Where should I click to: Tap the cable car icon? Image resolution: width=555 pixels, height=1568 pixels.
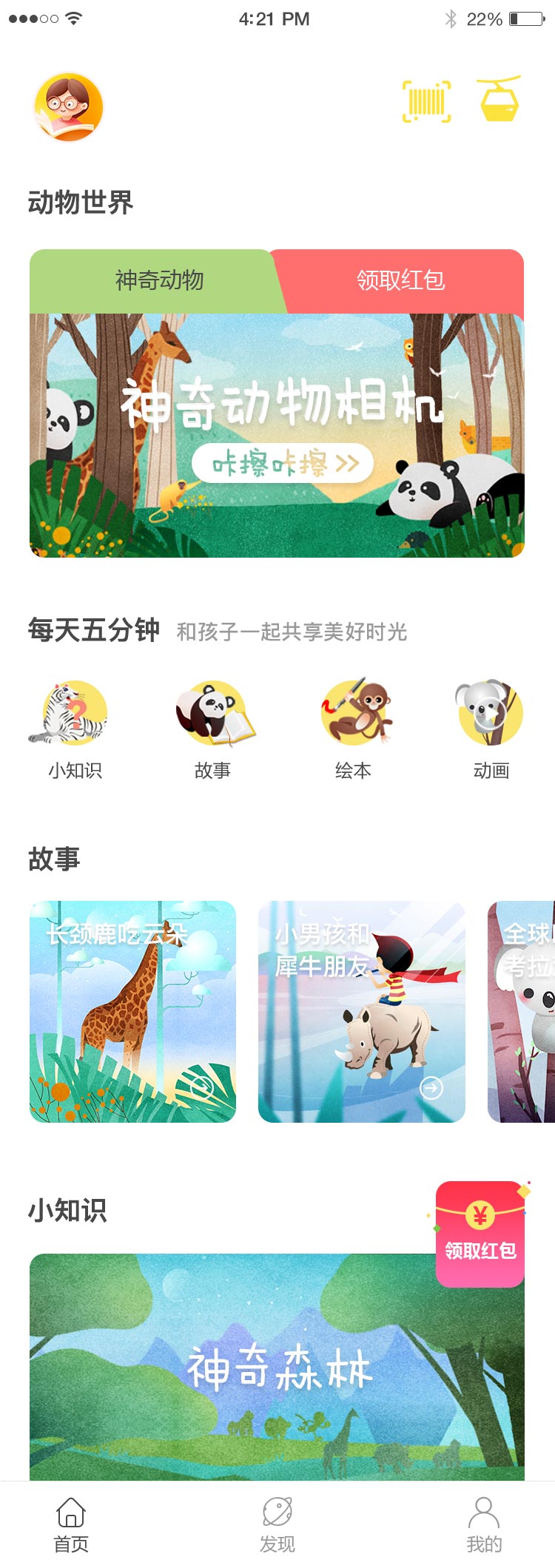(x=500, y=99)
